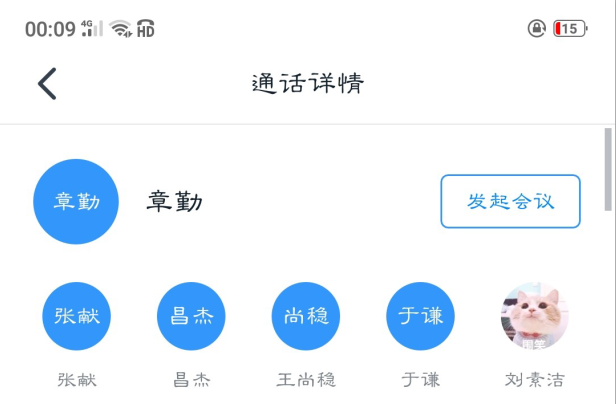Open 章勤's contact avatar
The width and height of the screenshot is (616, 404).
click(76, 201)
